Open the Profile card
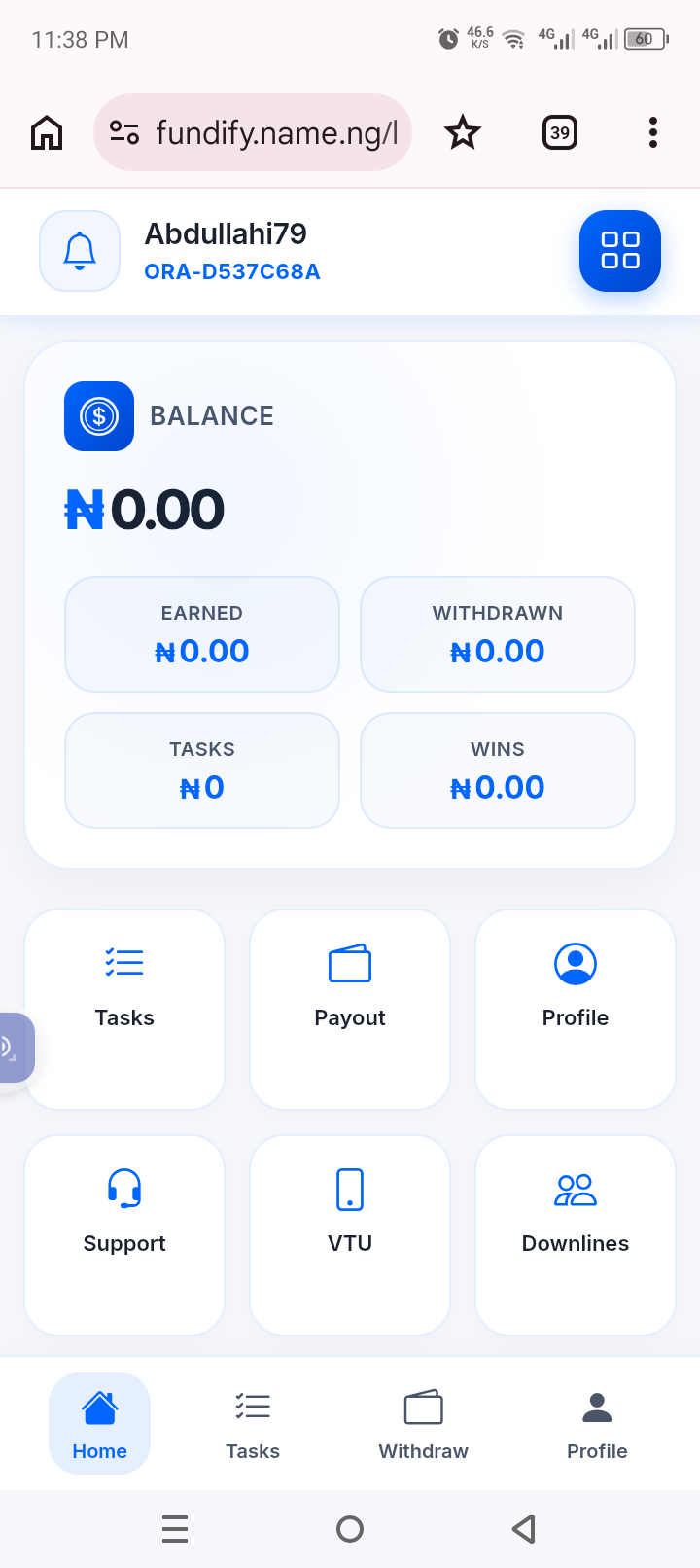The height and width of the screenshot is (1568, 700). (576, 1009)
